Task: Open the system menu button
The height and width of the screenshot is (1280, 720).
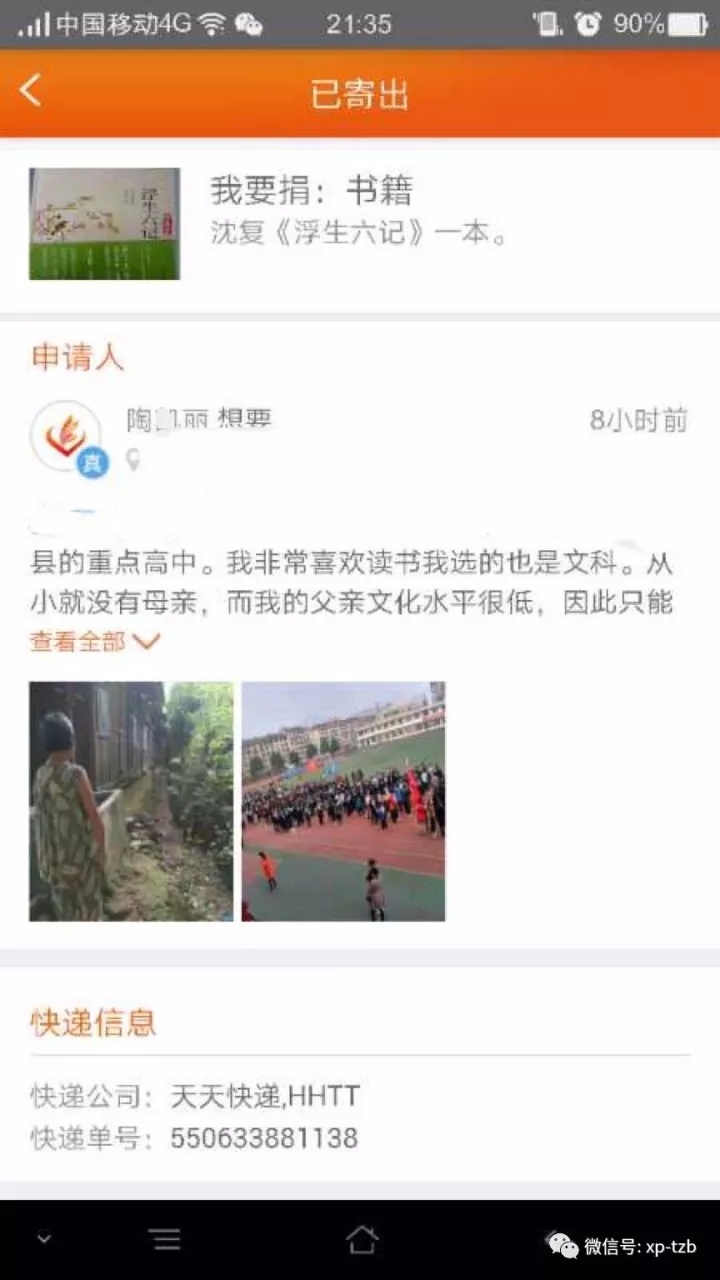Action: pyautogui.click(x=166, y=1240)
